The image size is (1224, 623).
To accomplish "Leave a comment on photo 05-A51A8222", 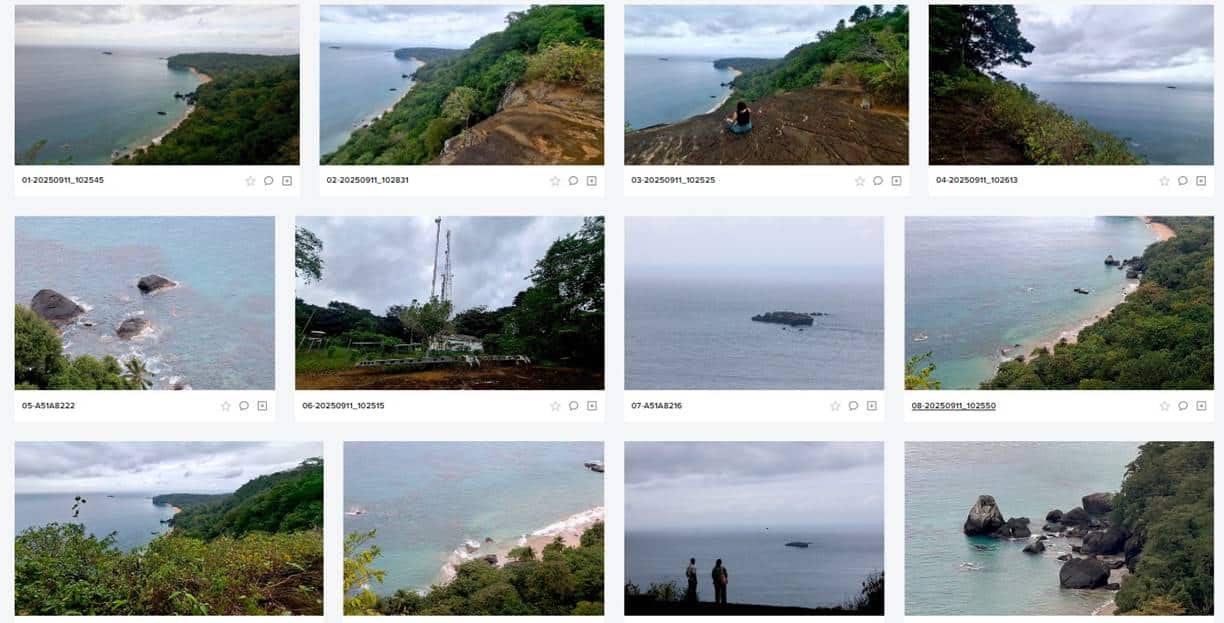I will pyautogui.click(x=244, y=406).
